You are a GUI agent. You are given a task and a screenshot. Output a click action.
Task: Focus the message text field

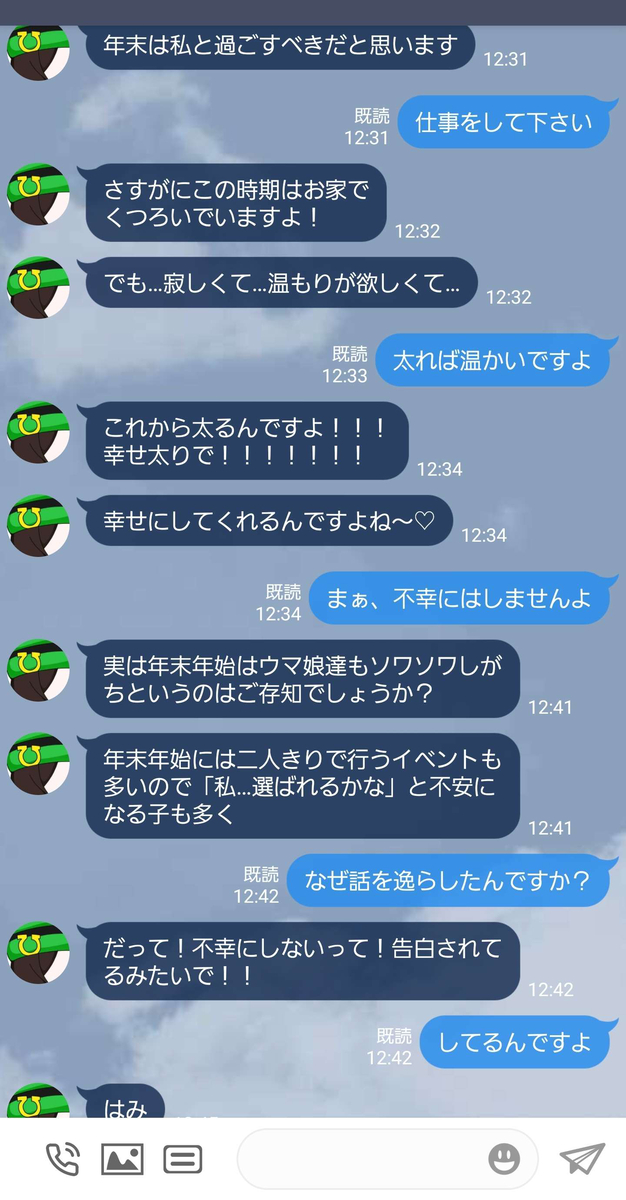point(387,1159)
